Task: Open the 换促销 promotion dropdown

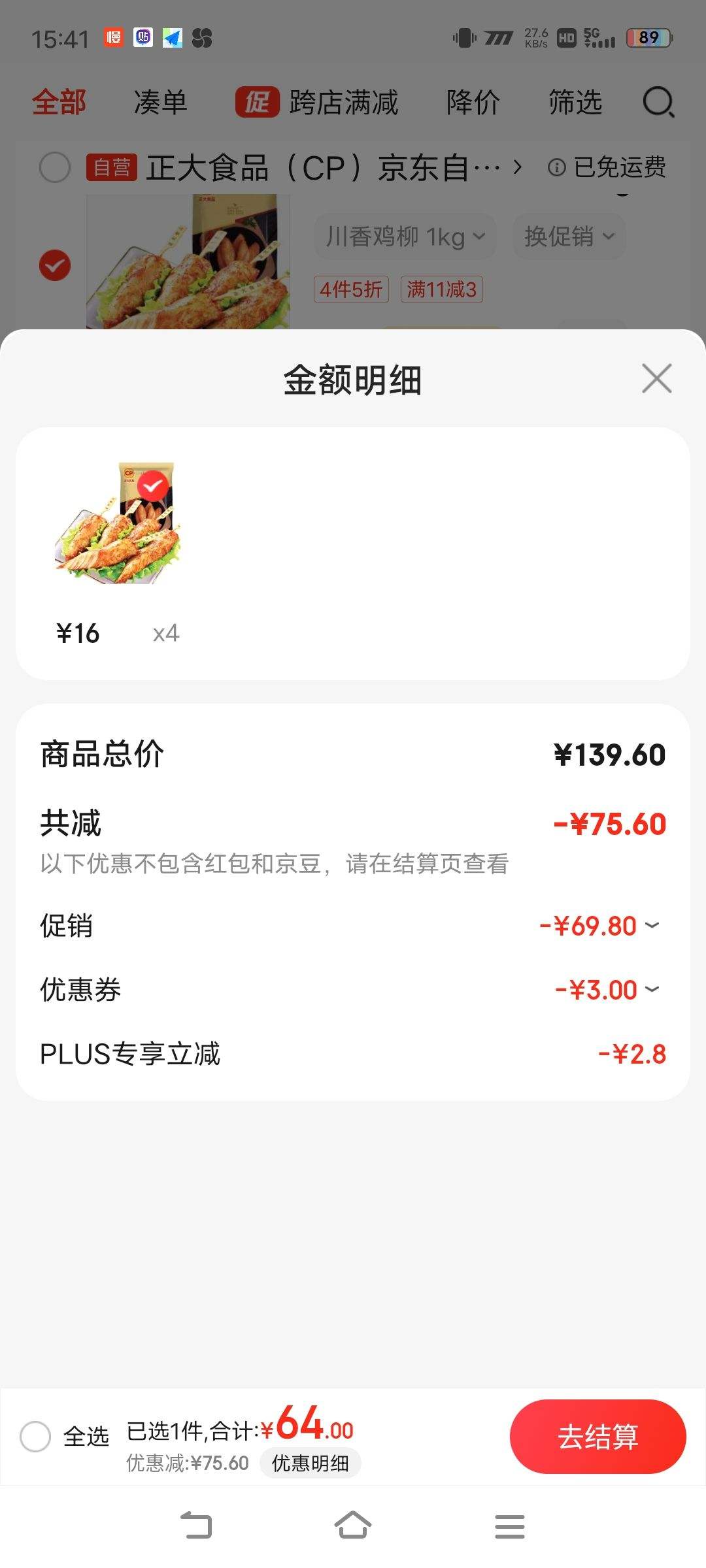Action: coord(569,237)
